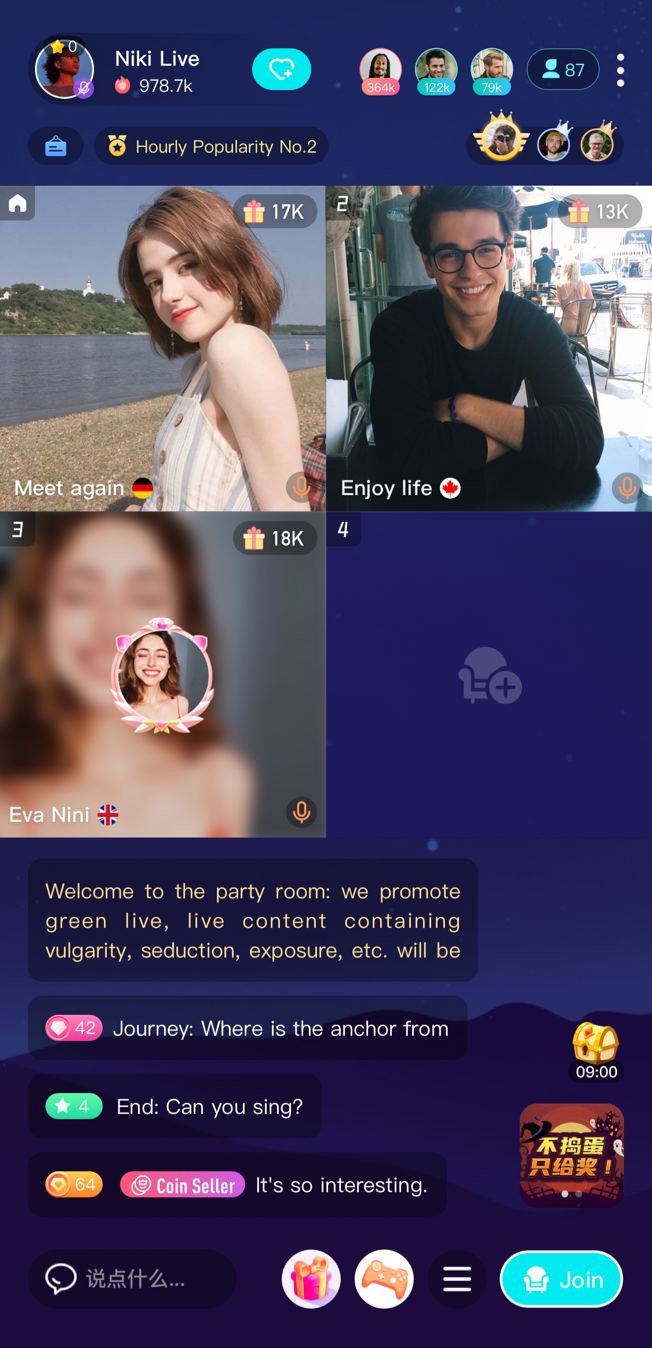Take the empty seat number 4
This screenshot has height=1348, width=652.
pyautogui.click(x=489, y=675)
